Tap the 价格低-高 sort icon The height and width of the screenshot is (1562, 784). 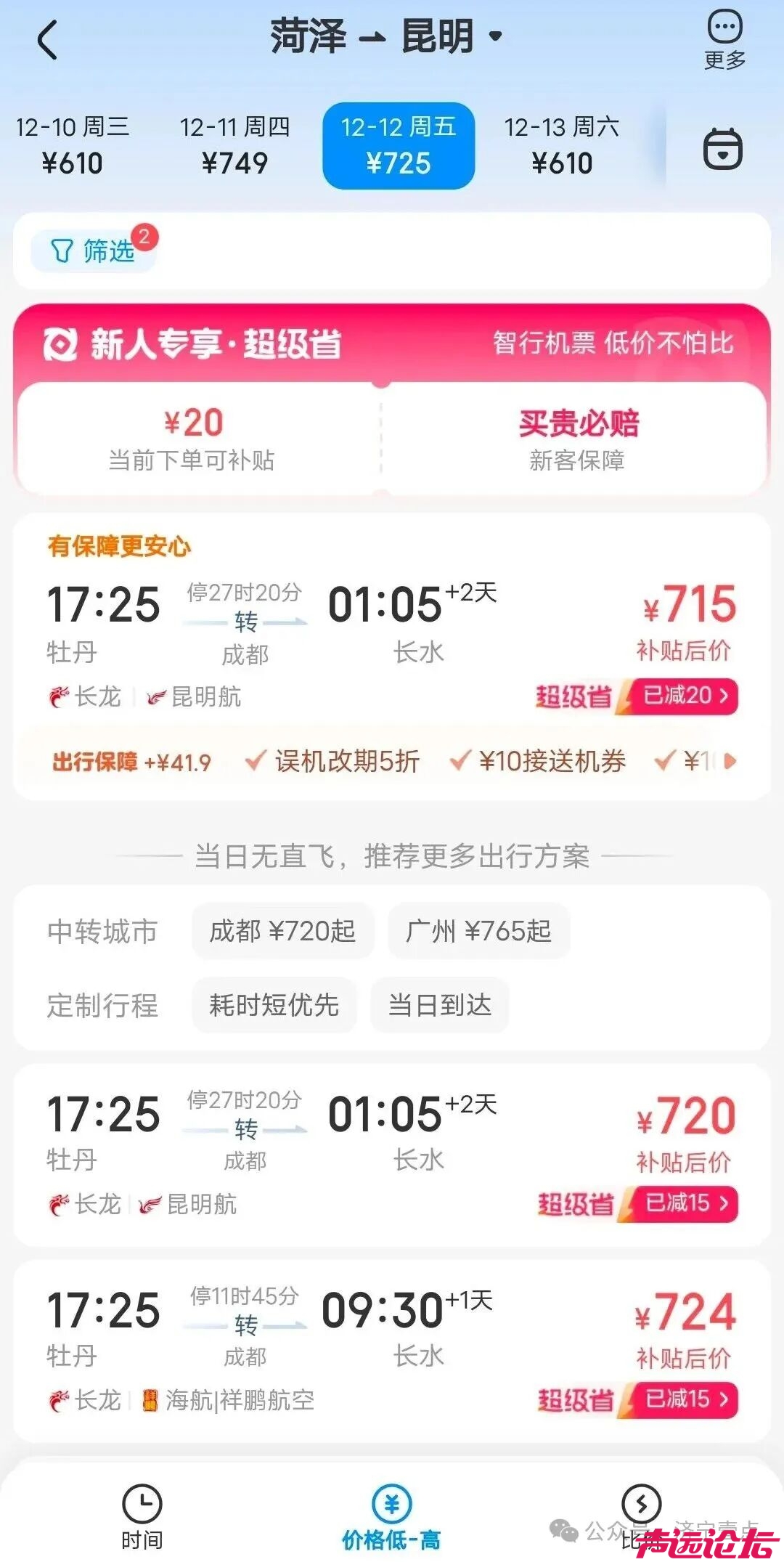[391, 1500]
